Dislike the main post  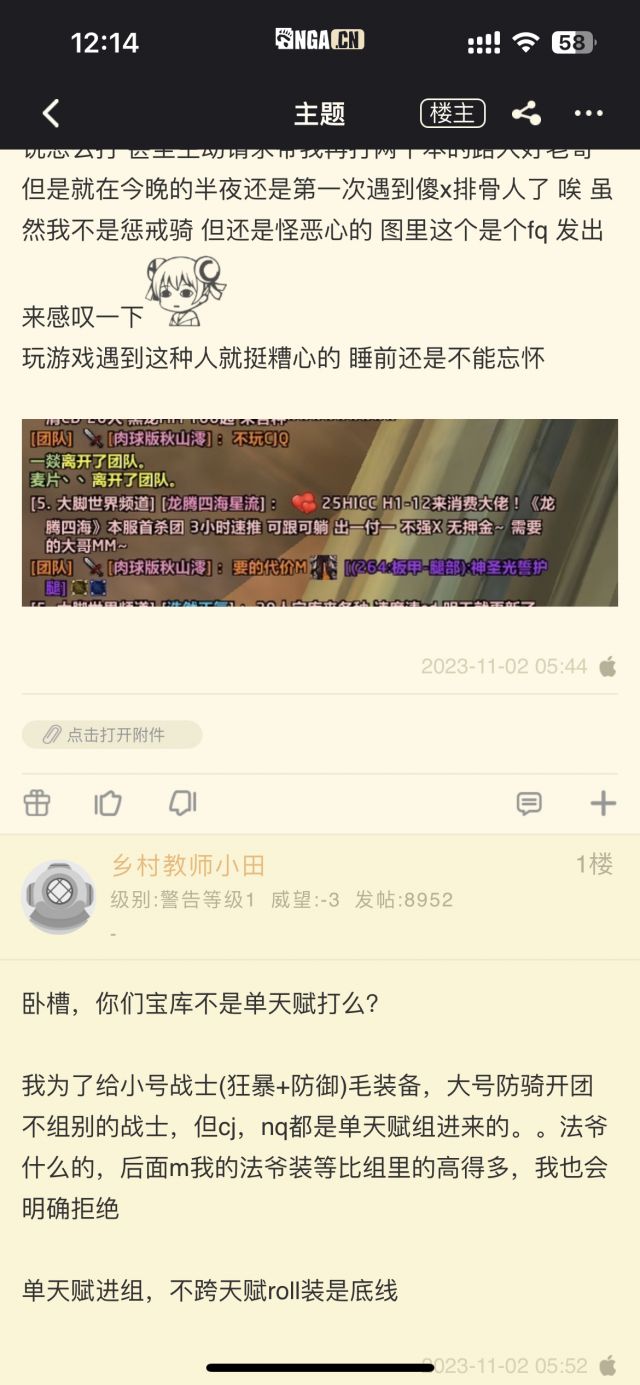[x=183, y=803]
